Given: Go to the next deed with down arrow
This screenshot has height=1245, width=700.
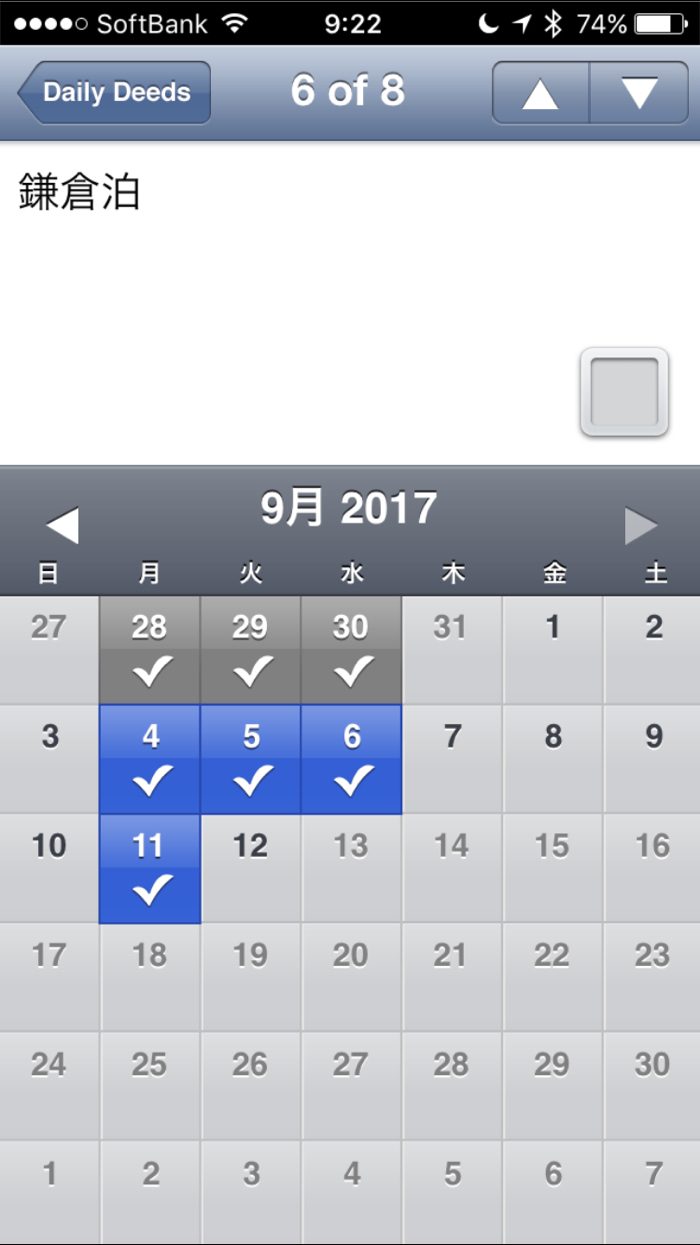Looking at the screenshot, I should point(638,92).
